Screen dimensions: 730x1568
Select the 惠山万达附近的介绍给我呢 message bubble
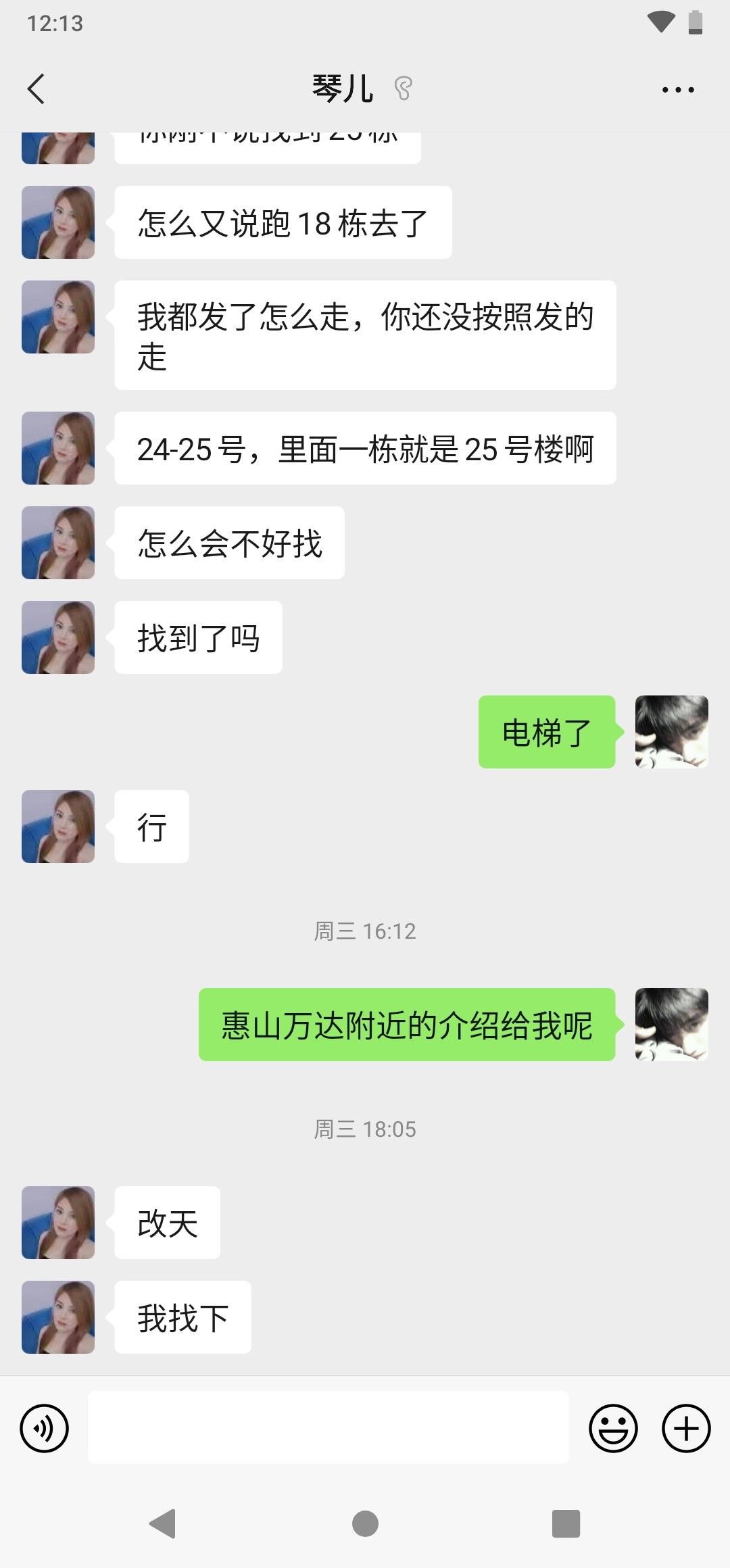pos(406,1025)
